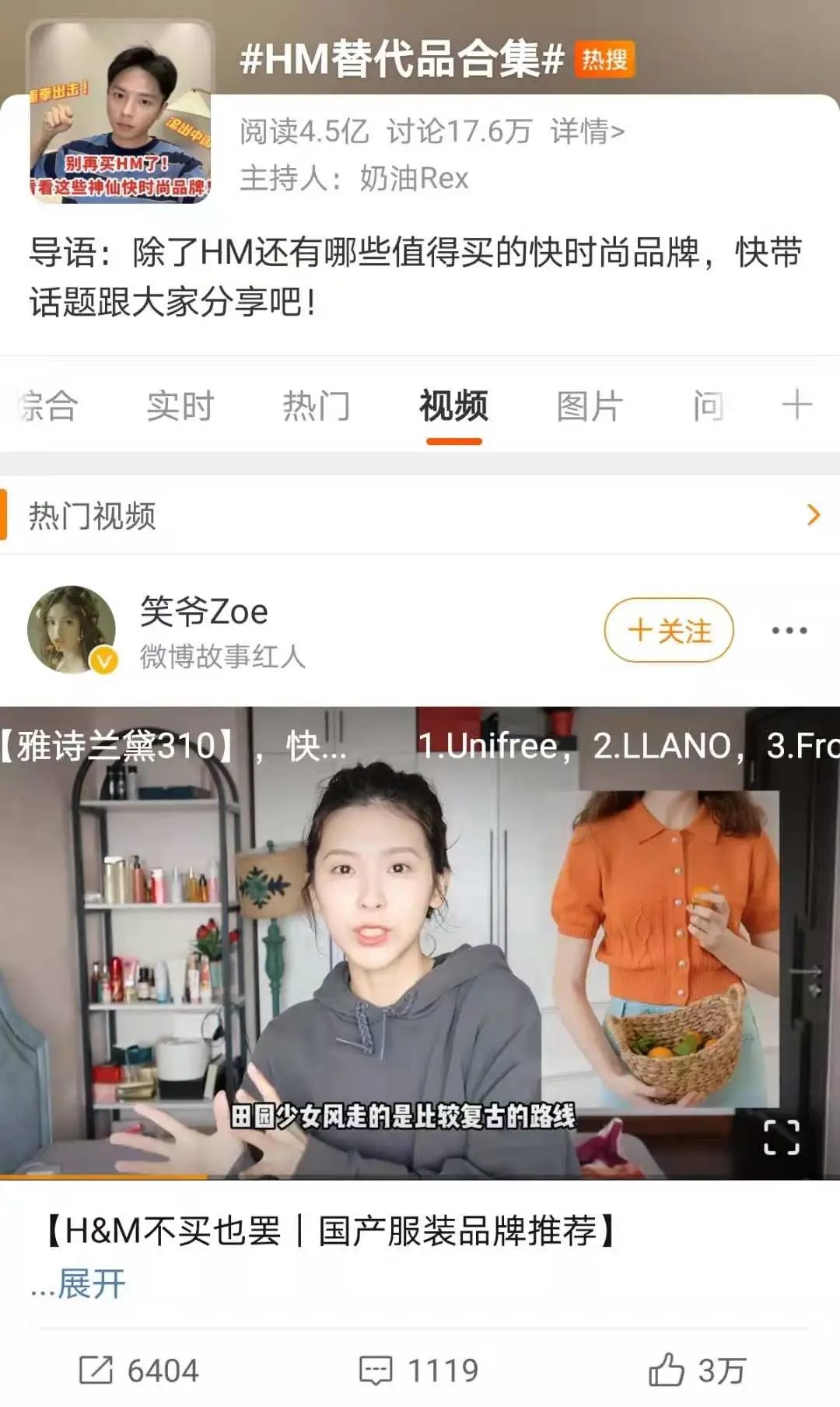Screen dimensions: 840x1407
Task: Select the 实时 tab
Action: [x=177, y=406]
